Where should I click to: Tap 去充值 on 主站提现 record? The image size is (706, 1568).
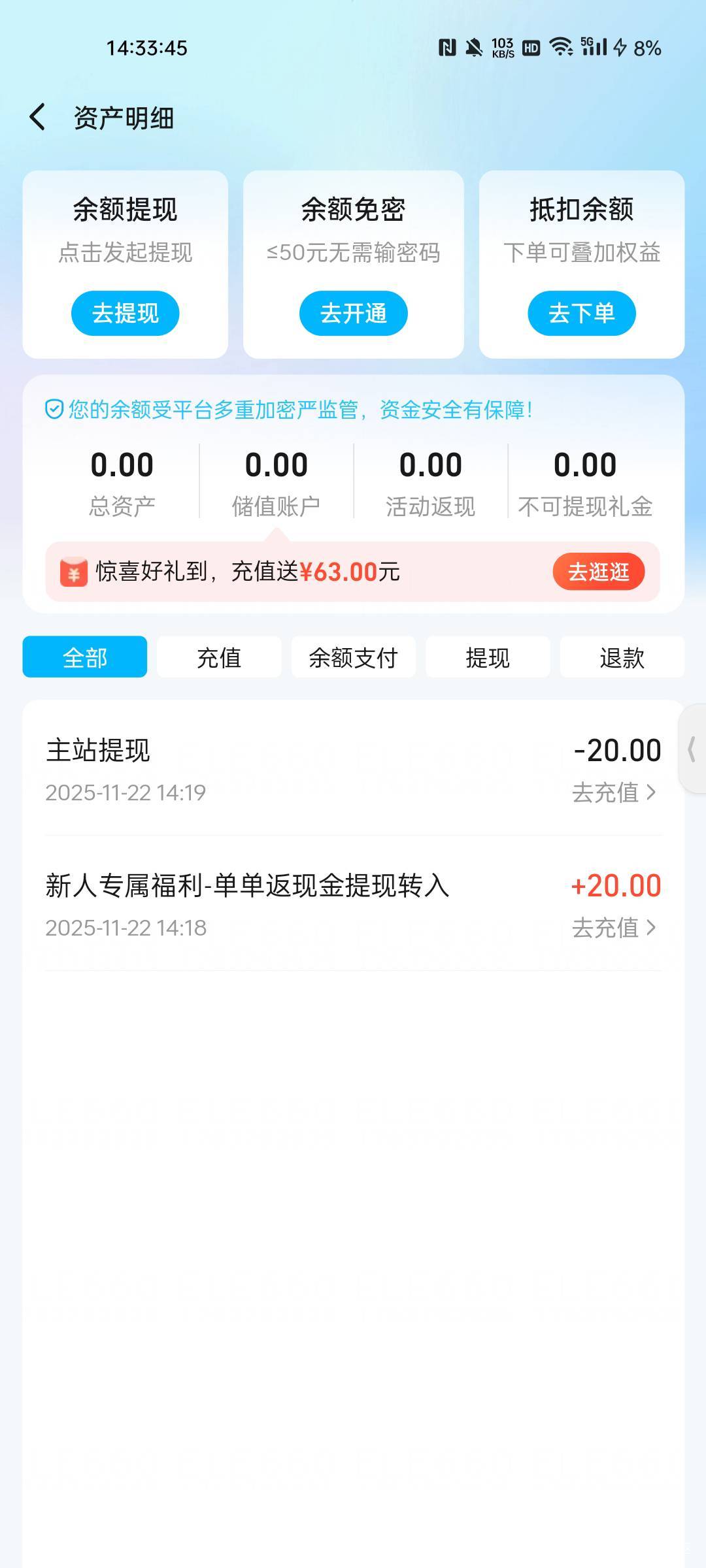613,792
